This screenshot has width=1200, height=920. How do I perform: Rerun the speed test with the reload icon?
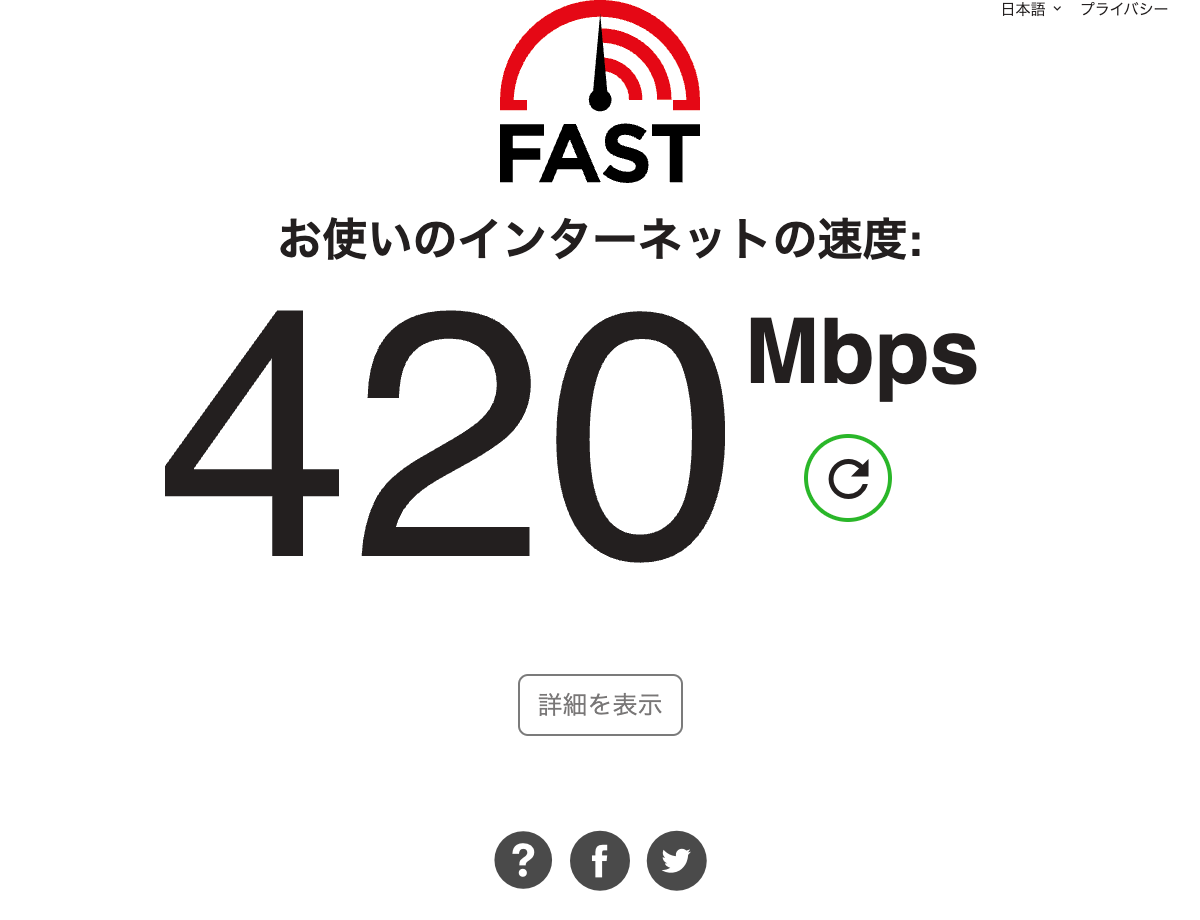pyautogui.click(x=848, y=478)
